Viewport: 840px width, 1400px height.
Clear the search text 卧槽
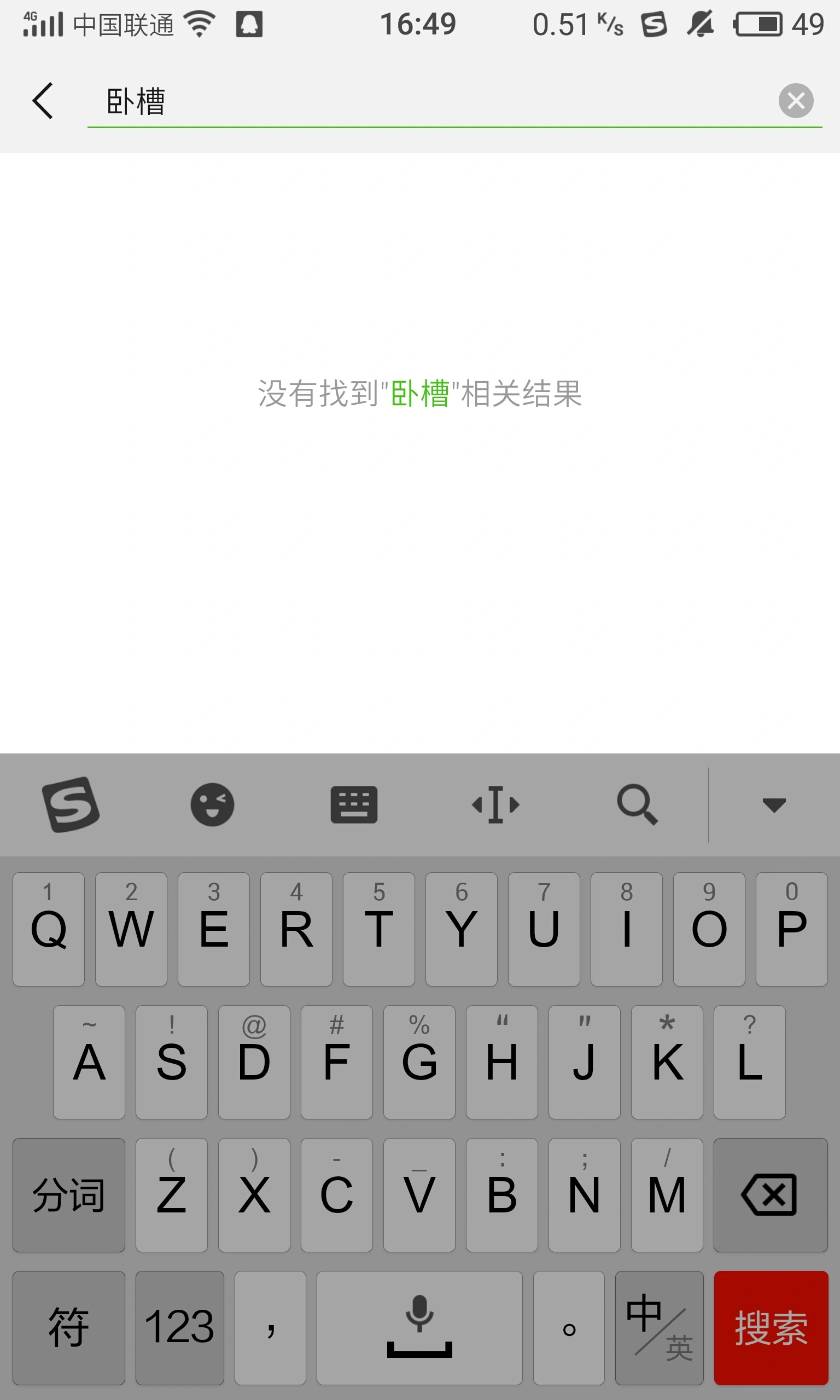click(x=795, y=101)
